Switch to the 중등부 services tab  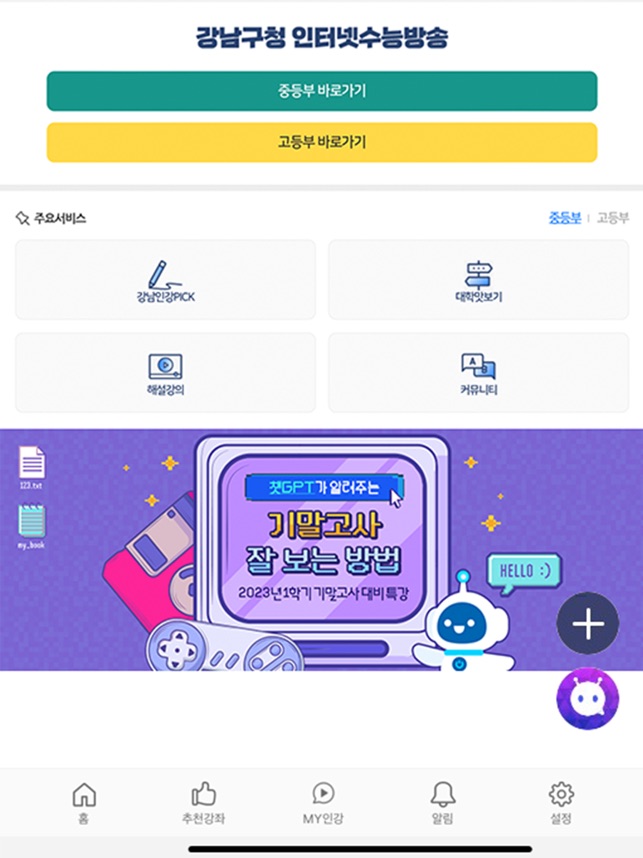tap(564, 218)
